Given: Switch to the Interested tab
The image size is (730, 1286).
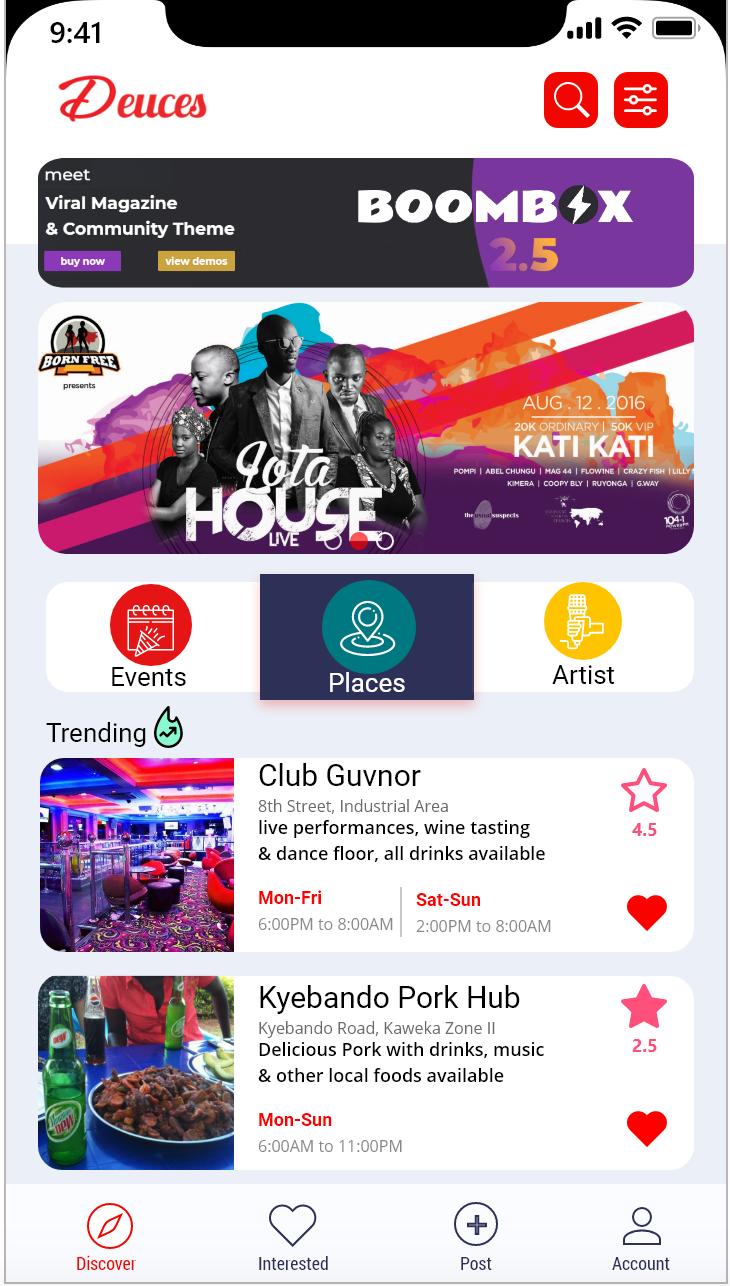Looking at the screenshot, I should pos(293,1238).
